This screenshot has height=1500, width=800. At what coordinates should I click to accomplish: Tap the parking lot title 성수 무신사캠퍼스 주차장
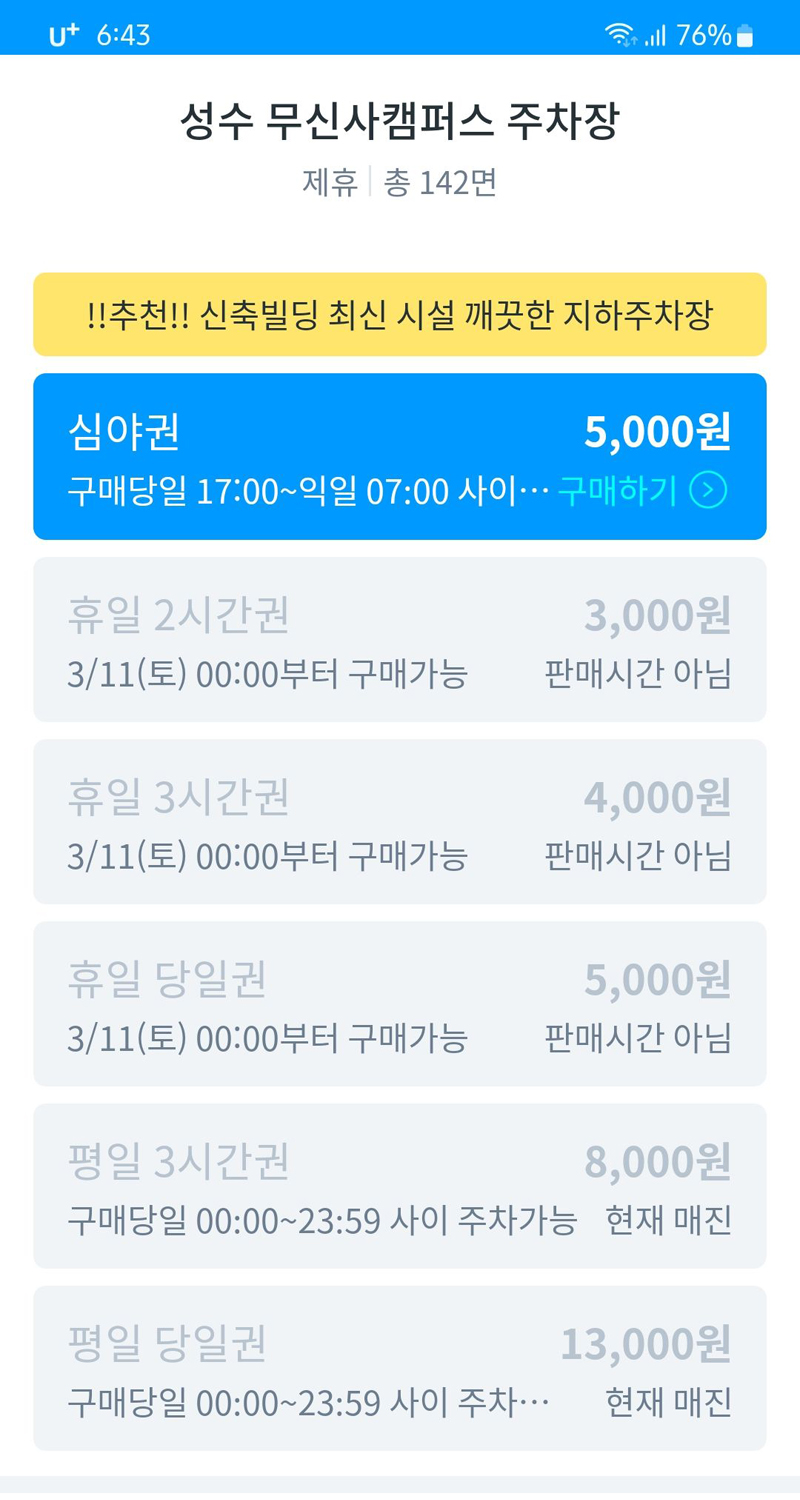(x=400, y=119)
